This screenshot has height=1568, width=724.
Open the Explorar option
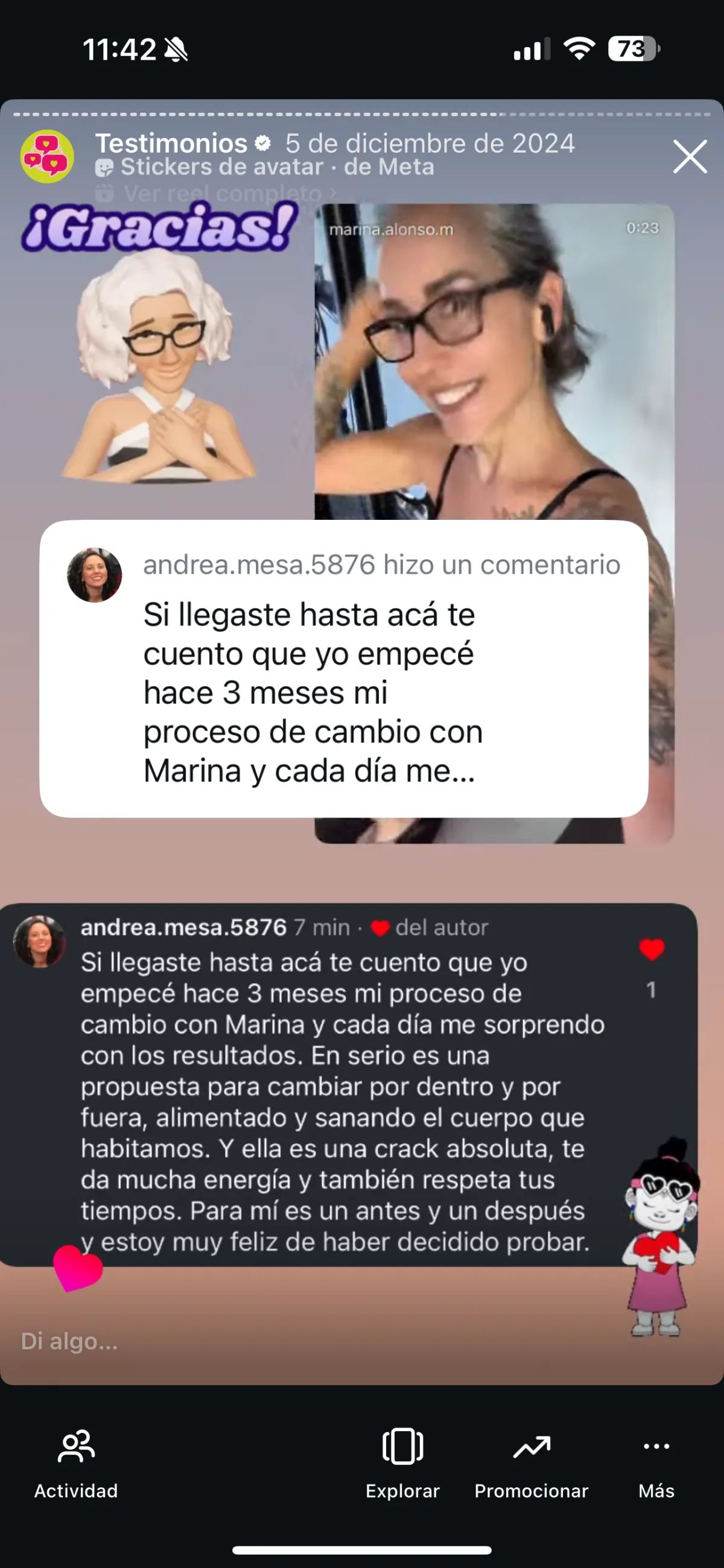point(402,1462)
